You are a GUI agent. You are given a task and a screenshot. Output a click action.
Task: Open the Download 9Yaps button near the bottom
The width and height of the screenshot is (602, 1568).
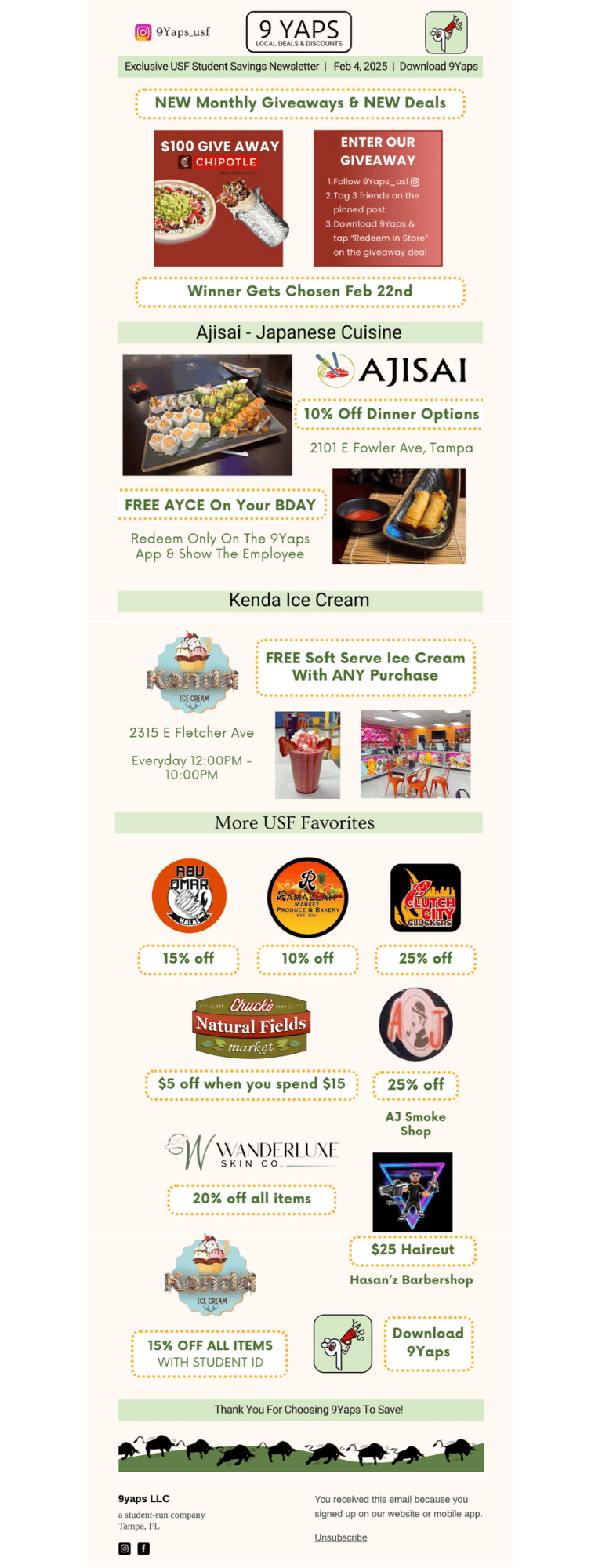tap(428, 1342)
